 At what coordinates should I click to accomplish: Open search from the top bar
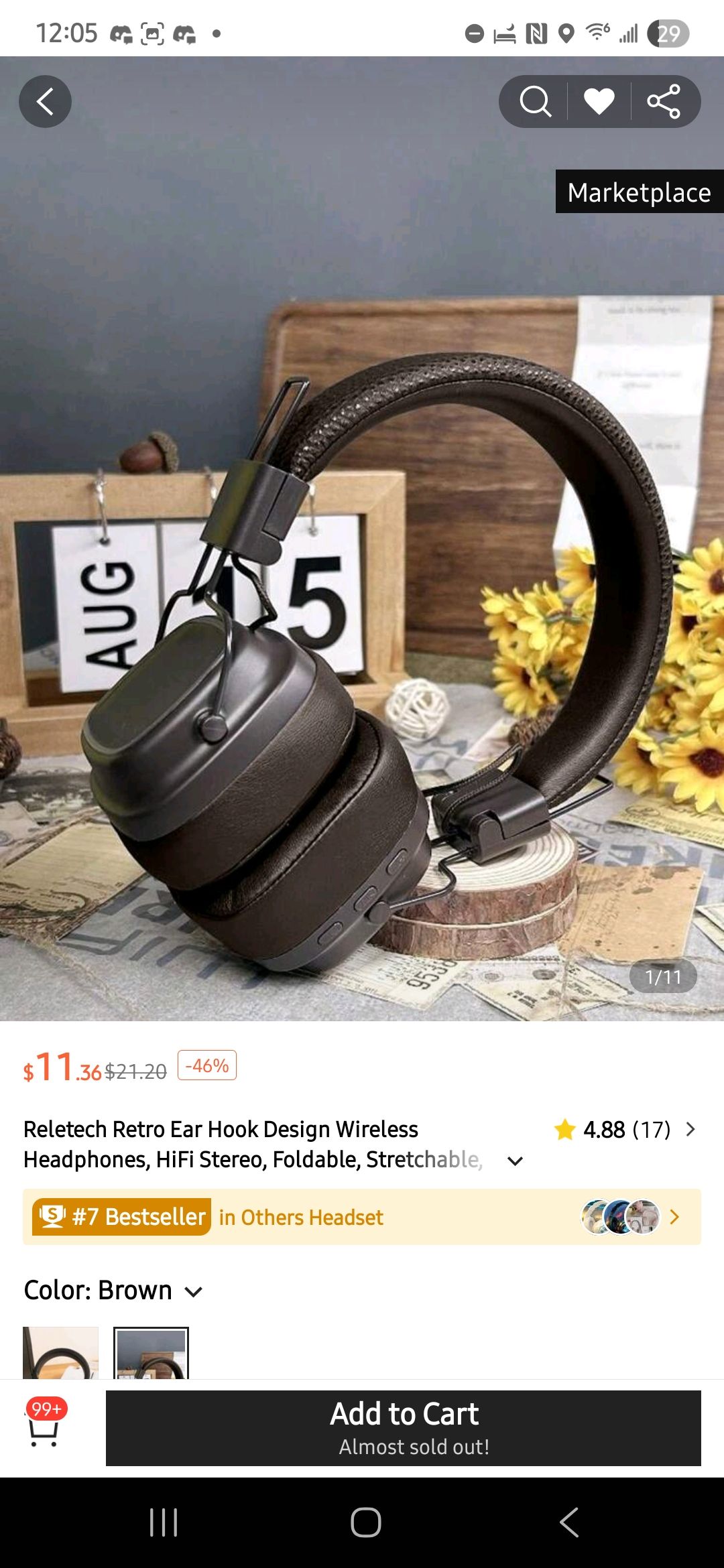tap(535, 102)
